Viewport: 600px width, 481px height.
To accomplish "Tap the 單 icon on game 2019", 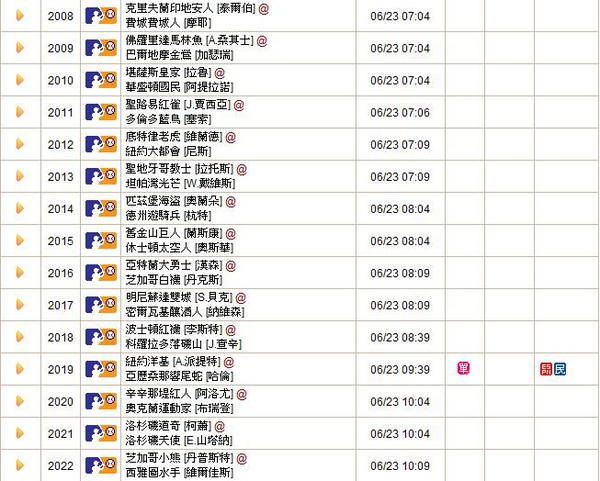I will pos(462,369).
